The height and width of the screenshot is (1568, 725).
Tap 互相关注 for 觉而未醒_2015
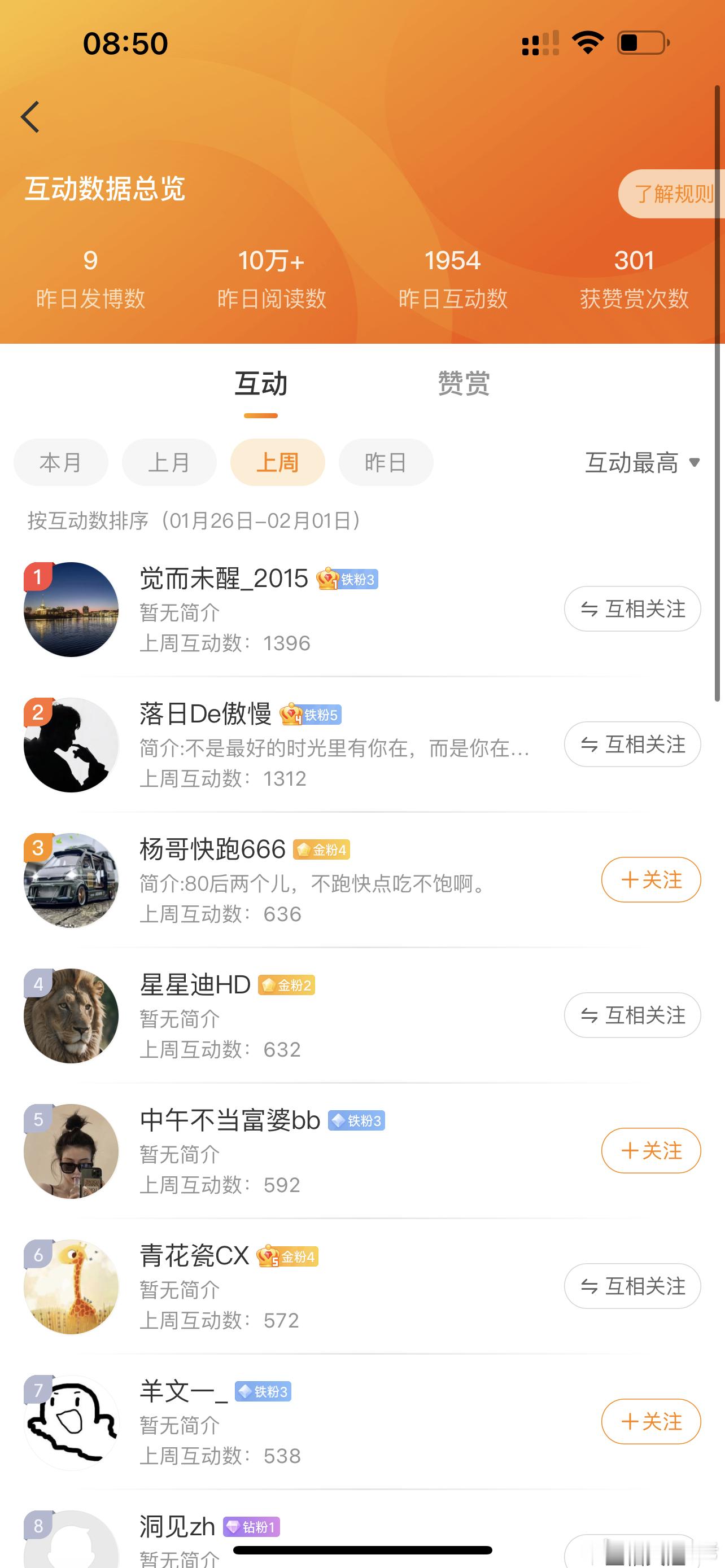pyautogui.click(x=632, y=608)
